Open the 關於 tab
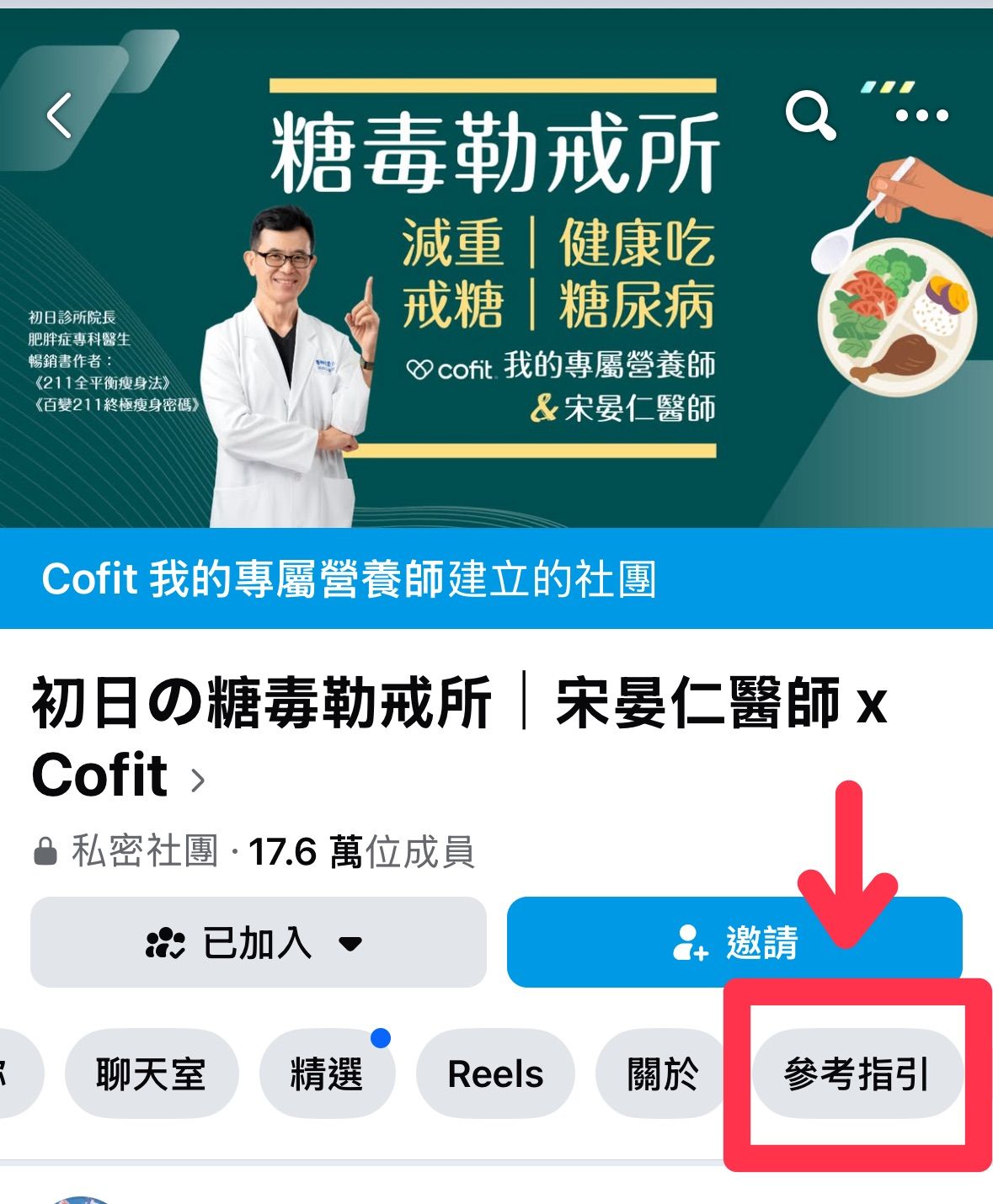Screen dimensions: 993x1204 click(x=662, y=1074)
